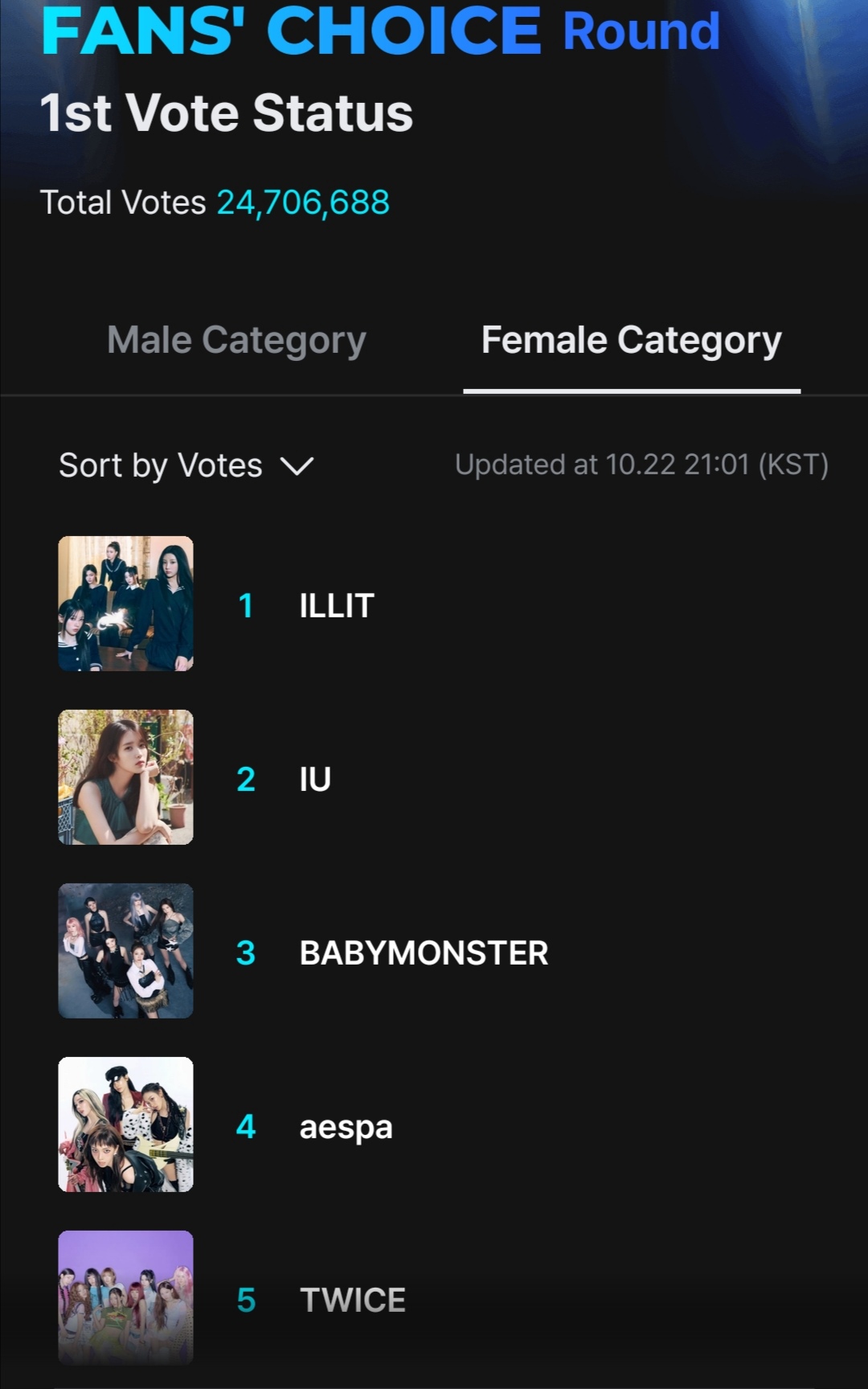
Task: Open the IU entry ranked second
Action: 314,779
